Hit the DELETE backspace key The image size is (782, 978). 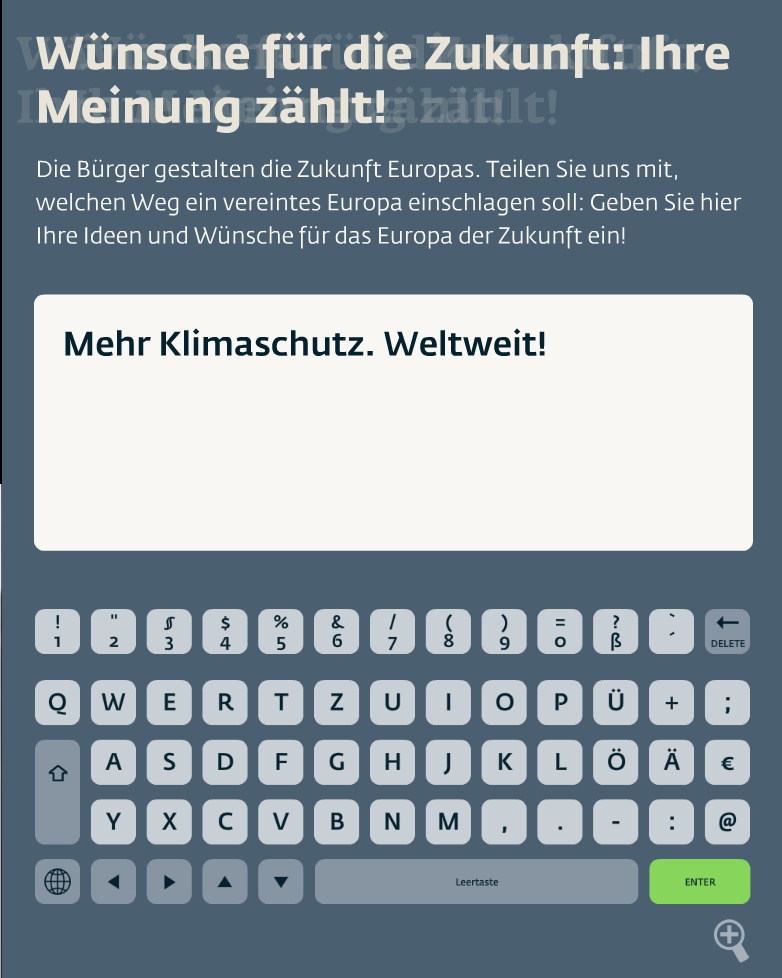[727, 632]
